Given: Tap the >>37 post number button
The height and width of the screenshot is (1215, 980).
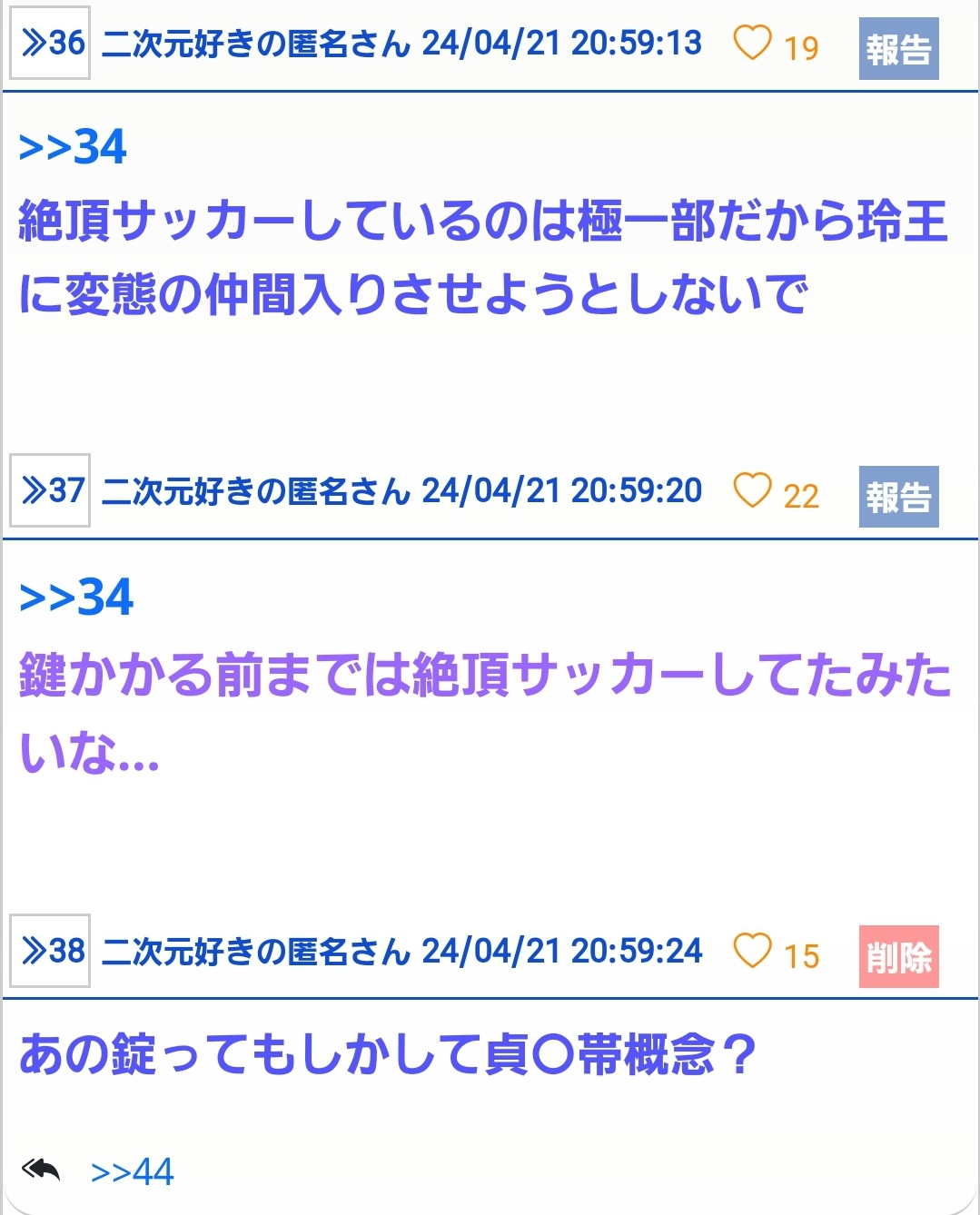Looking at the screenshot, I should [50, 490].
